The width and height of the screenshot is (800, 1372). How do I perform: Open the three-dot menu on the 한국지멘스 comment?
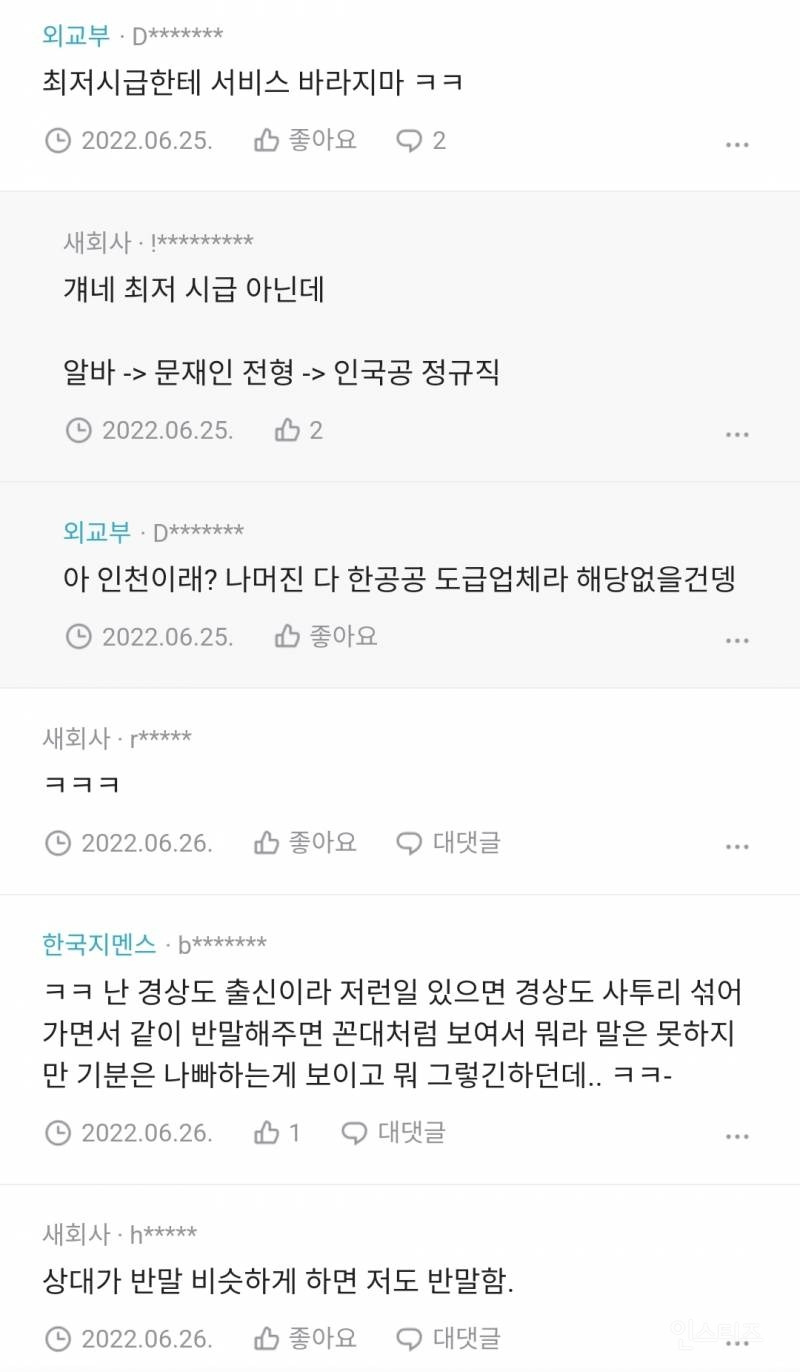[x=737, y=1137]
